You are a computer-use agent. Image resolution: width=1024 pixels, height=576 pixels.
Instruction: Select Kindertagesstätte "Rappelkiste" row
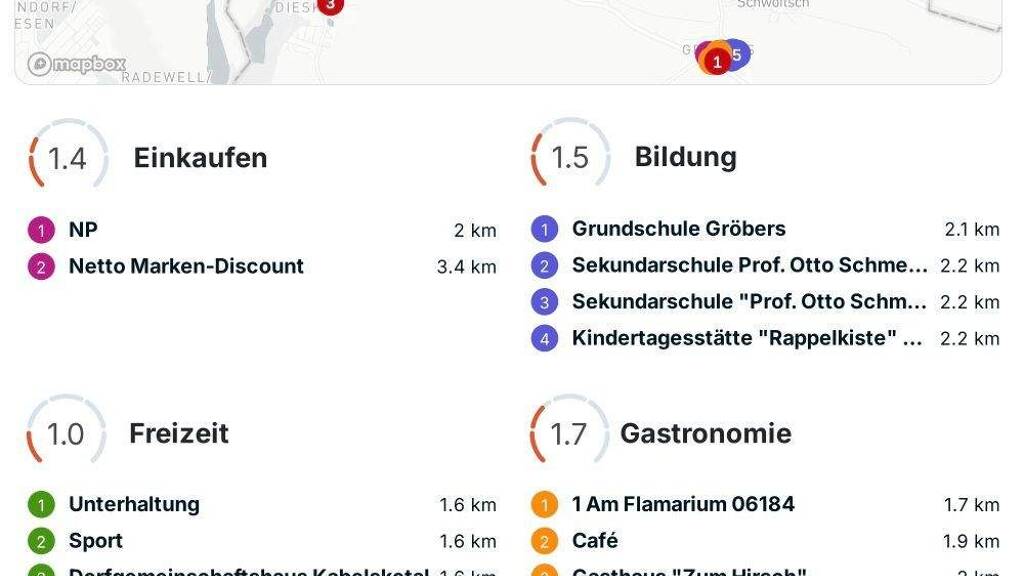746,338
